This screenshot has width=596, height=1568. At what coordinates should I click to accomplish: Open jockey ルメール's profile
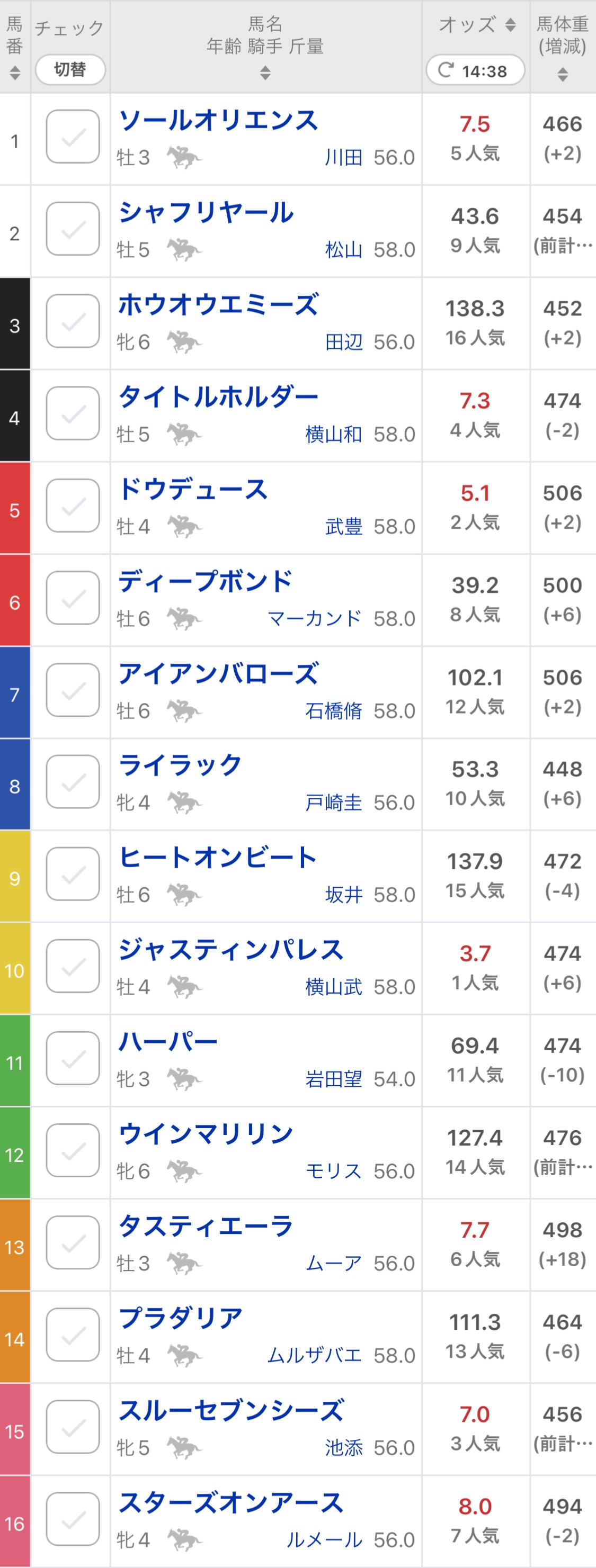pos(324,1540)
